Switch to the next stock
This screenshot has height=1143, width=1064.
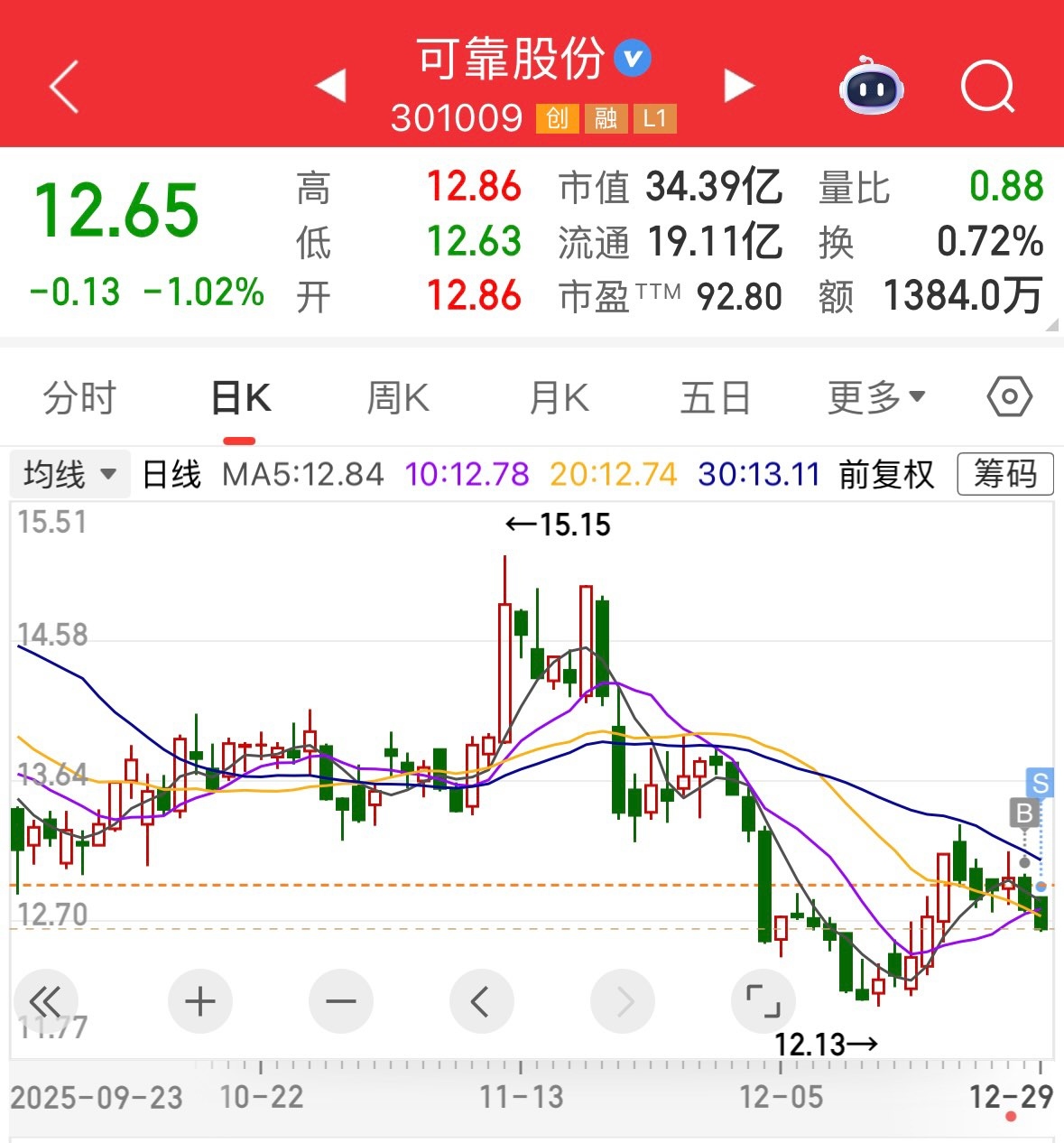739,86
